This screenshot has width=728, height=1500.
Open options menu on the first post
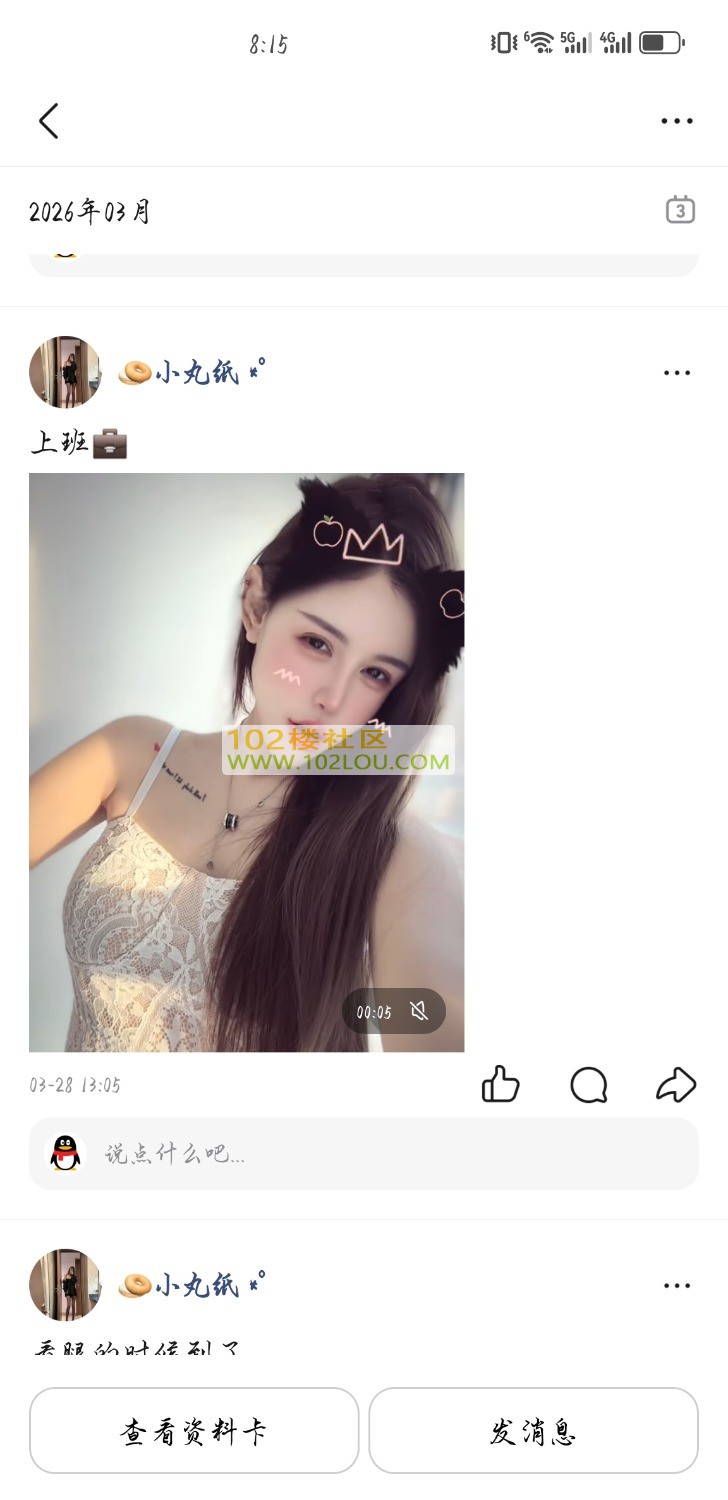(x=677, y=372)
